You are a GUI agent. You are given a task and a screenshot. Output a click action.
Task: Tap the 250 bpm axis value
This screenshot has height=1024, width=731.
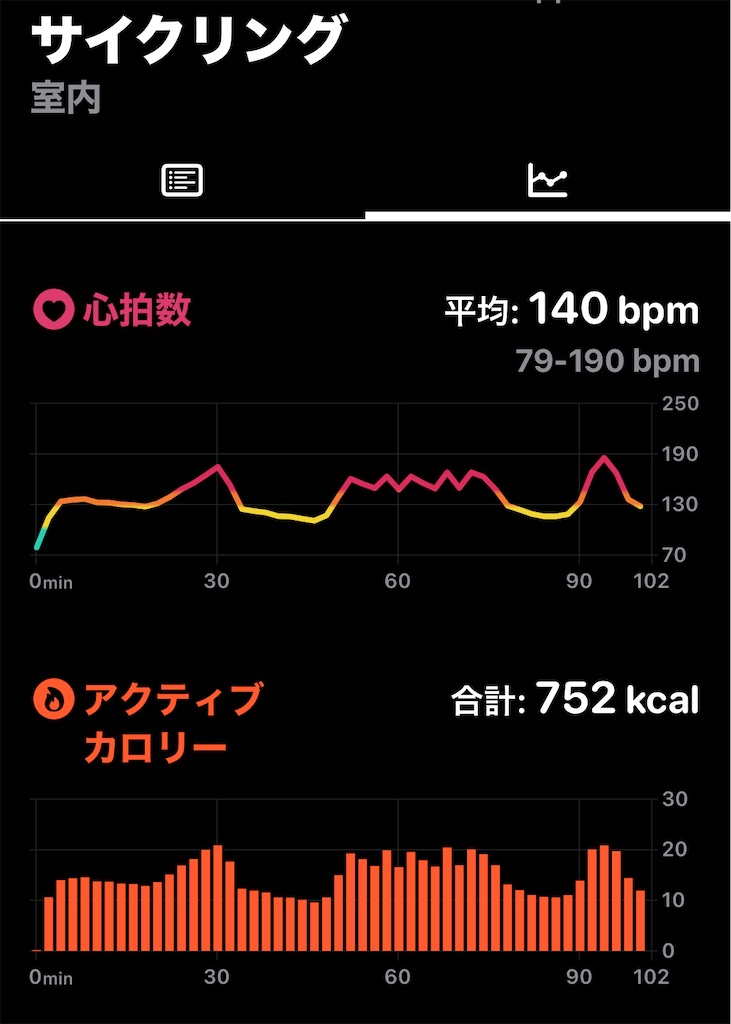pos(679,403)
